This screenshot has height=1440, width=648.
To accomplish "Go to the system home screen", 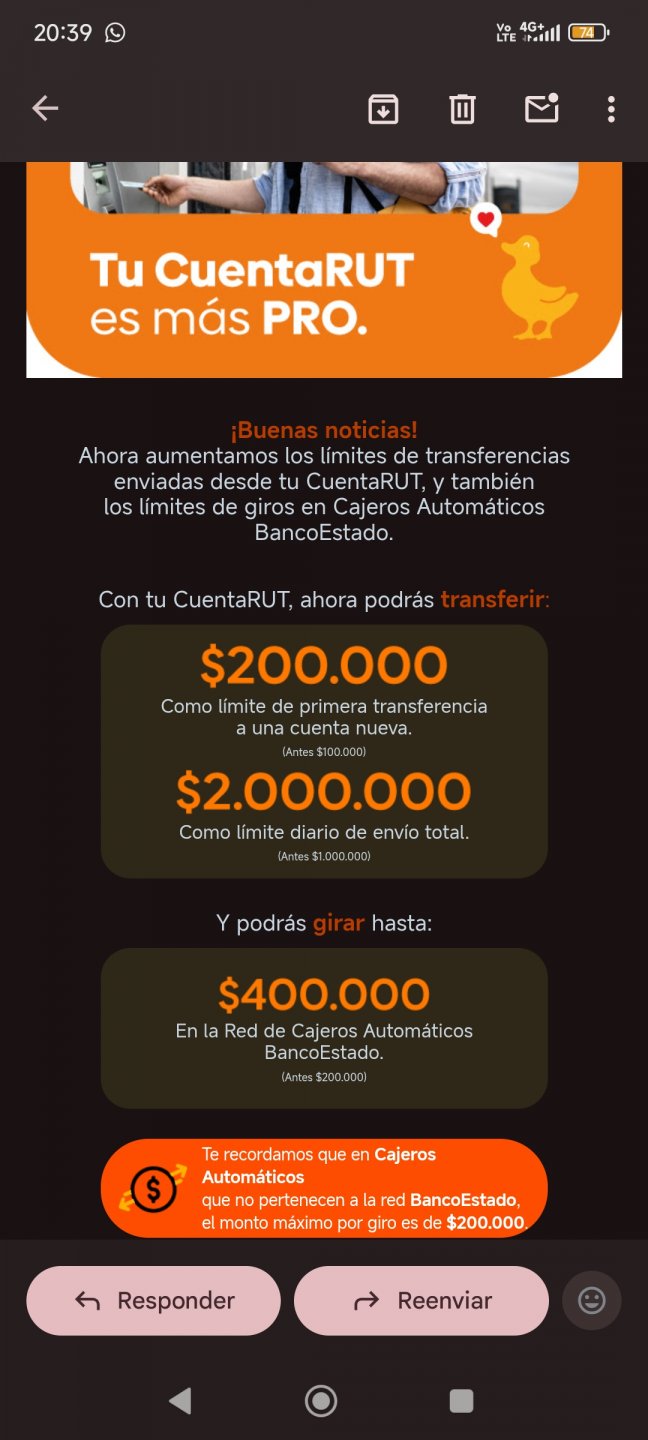I will click(x=321, y=1401).
